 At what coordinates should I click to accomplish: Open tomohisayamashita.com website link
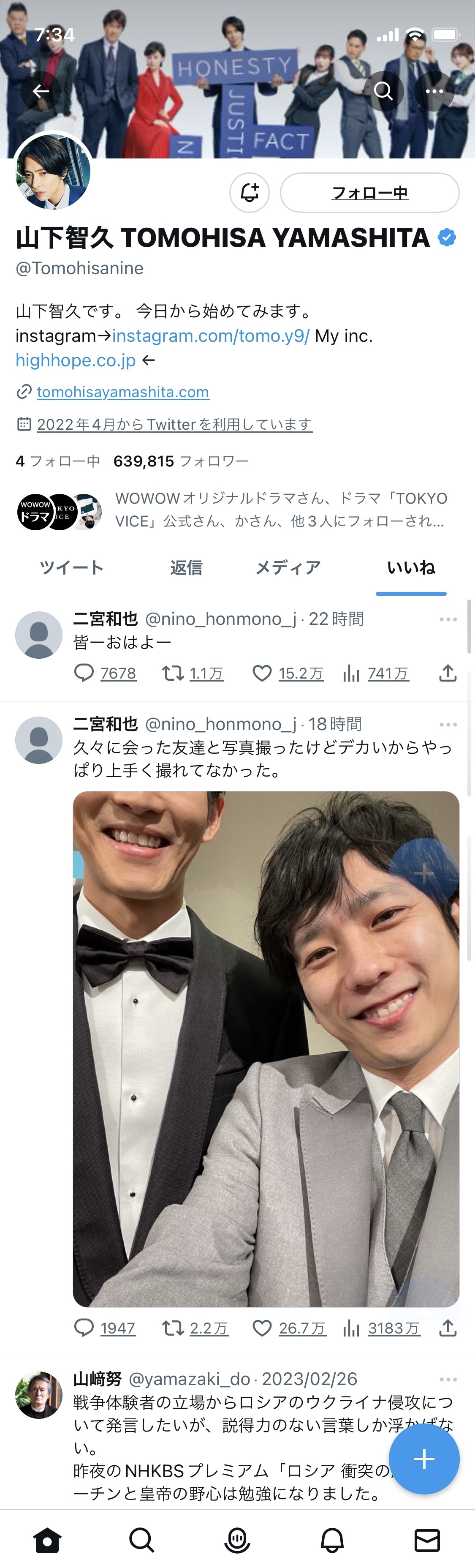[x=123, y=392]
